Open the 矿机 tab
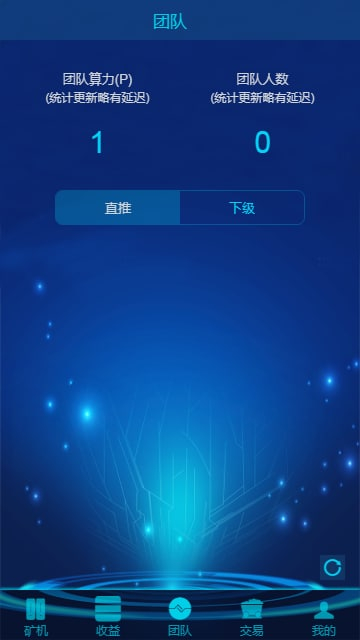 pyautogui.click(x=36, y=616)
